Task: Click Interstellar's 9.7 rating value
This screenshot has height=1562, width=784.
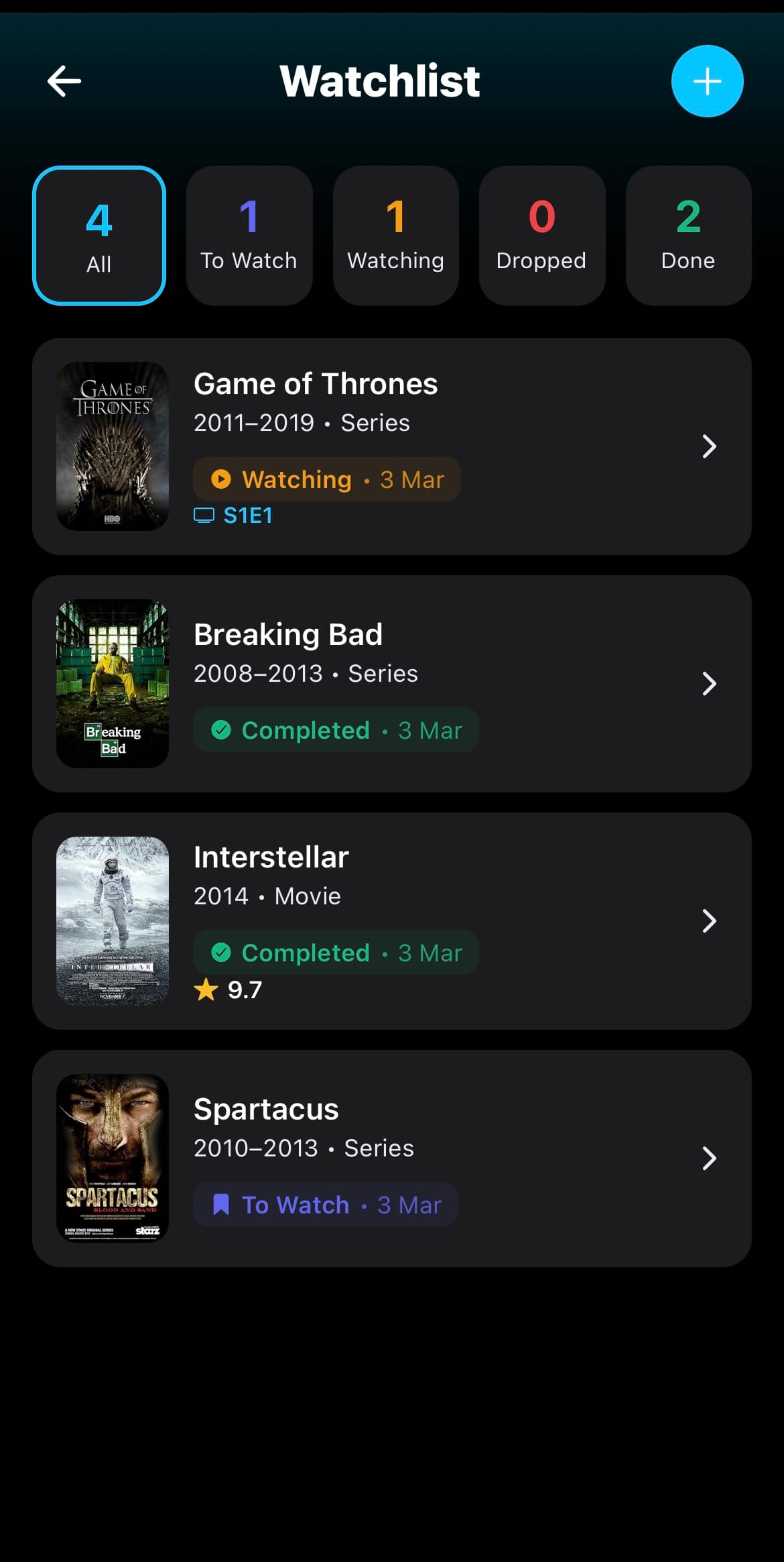Action: (244, 989)
